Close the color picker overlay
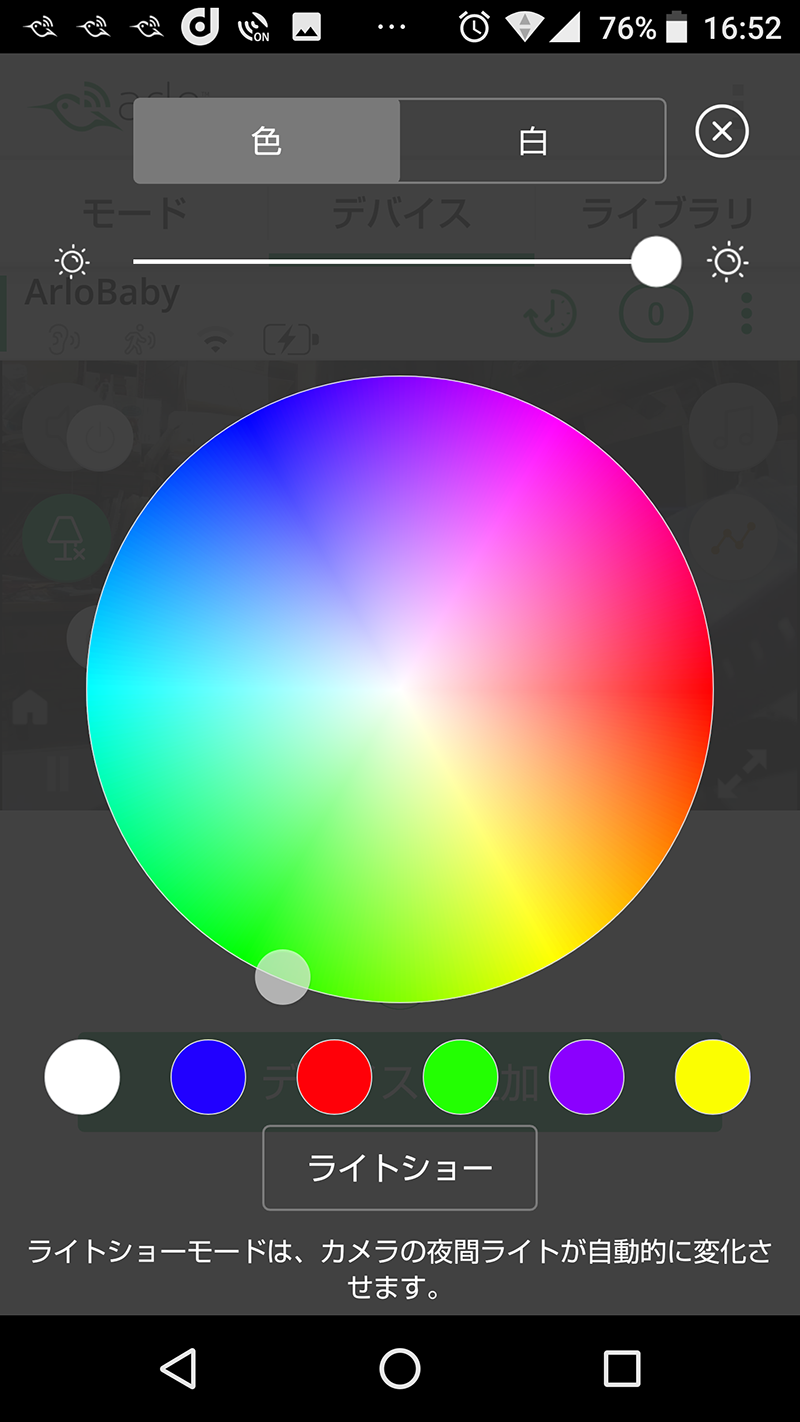Screen dimensions: 800x1422 pyautogui.click(x=722, y=131)
